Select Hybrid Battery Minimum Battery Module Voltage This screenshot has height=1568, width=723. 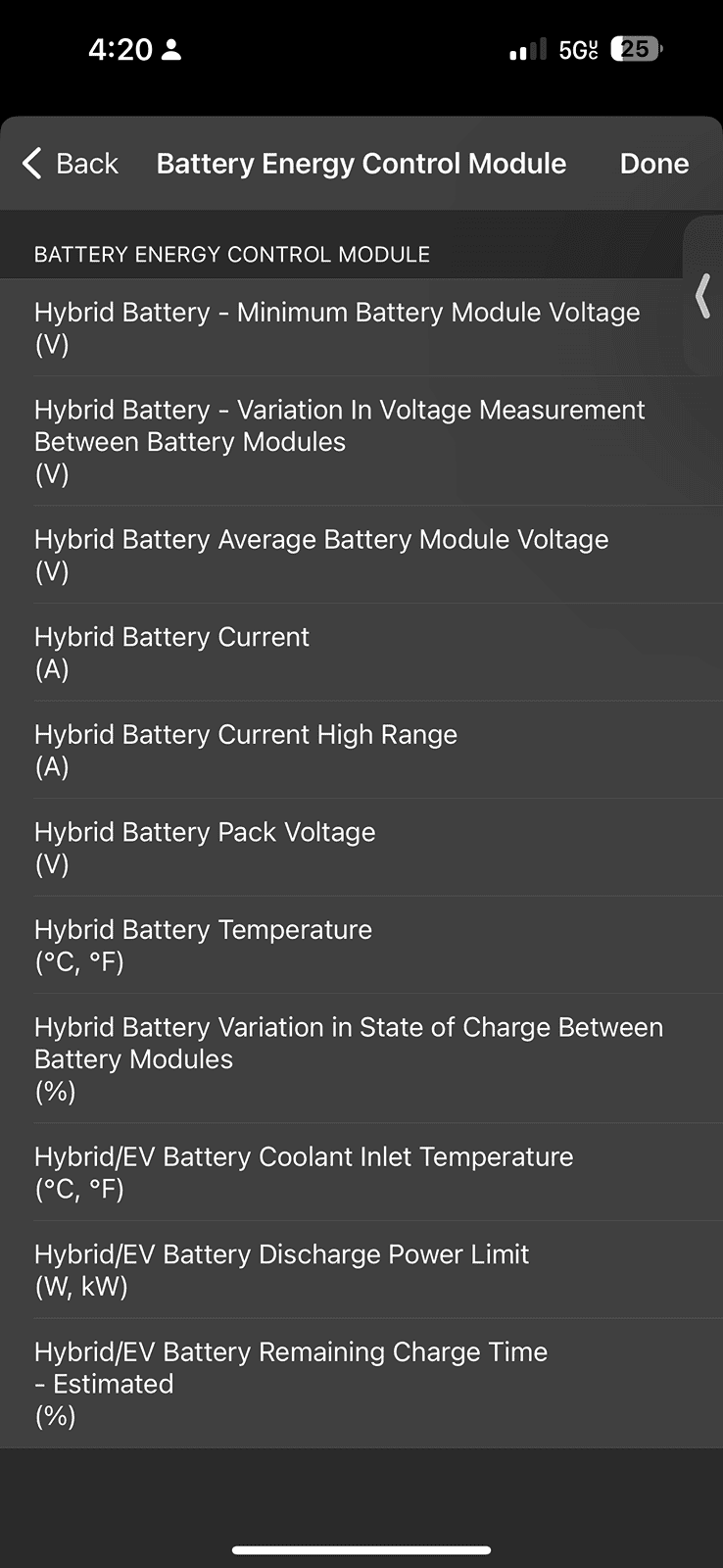tap(337, 327)
